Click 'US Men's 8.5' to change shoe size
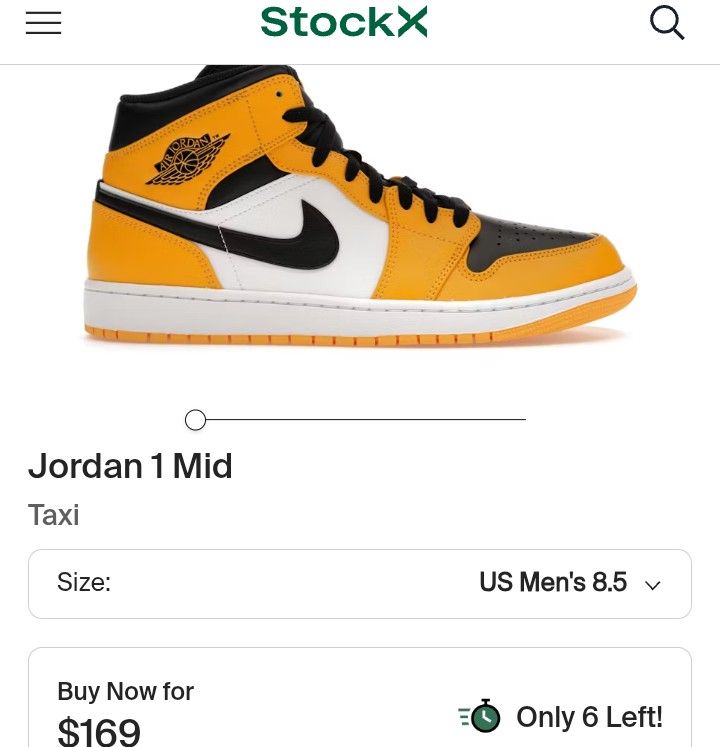Viewport: 720px width, 747px height. click(x=553, y=583)
